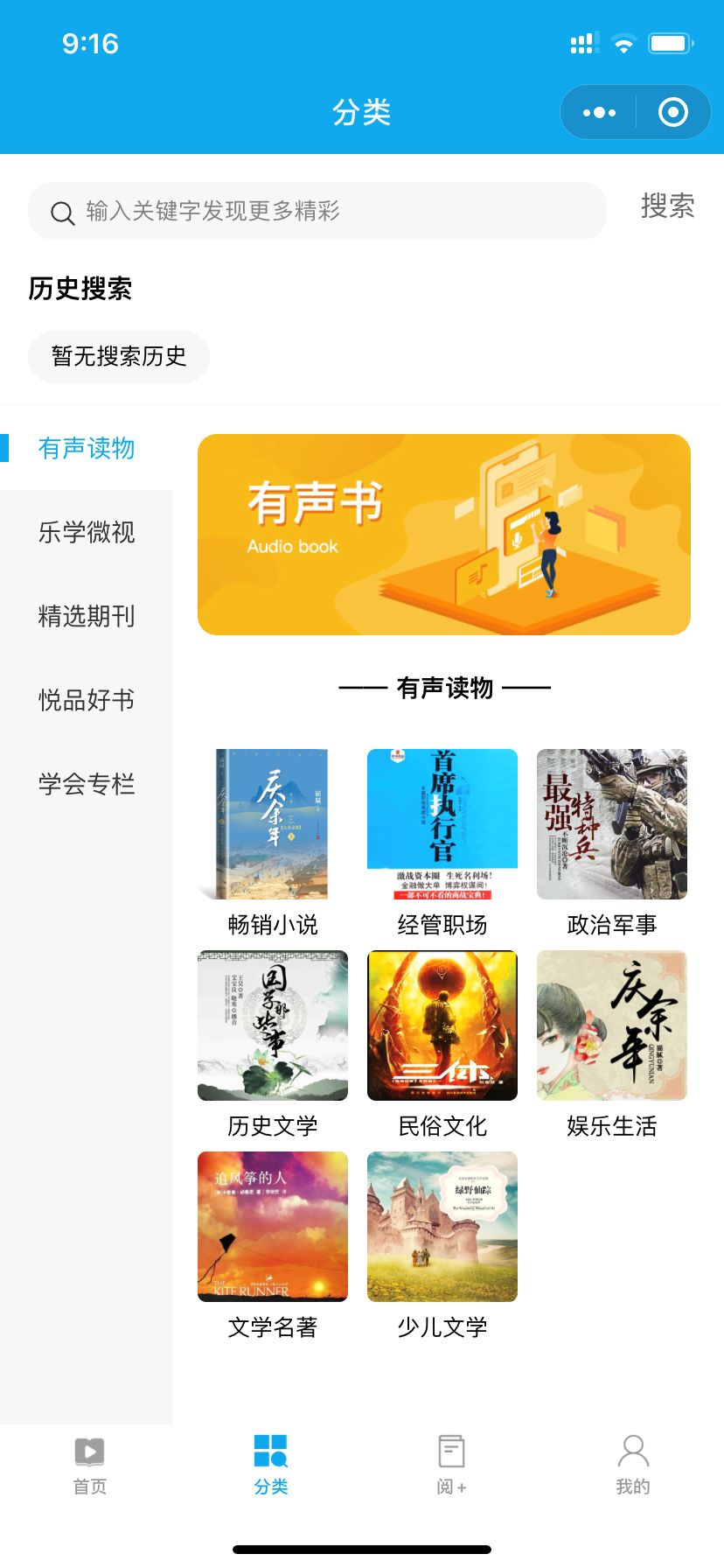The width and height of the screenshot is (724, 1568).
Task: Select the 精选期刊 category
Action: [x=87, y=616]
